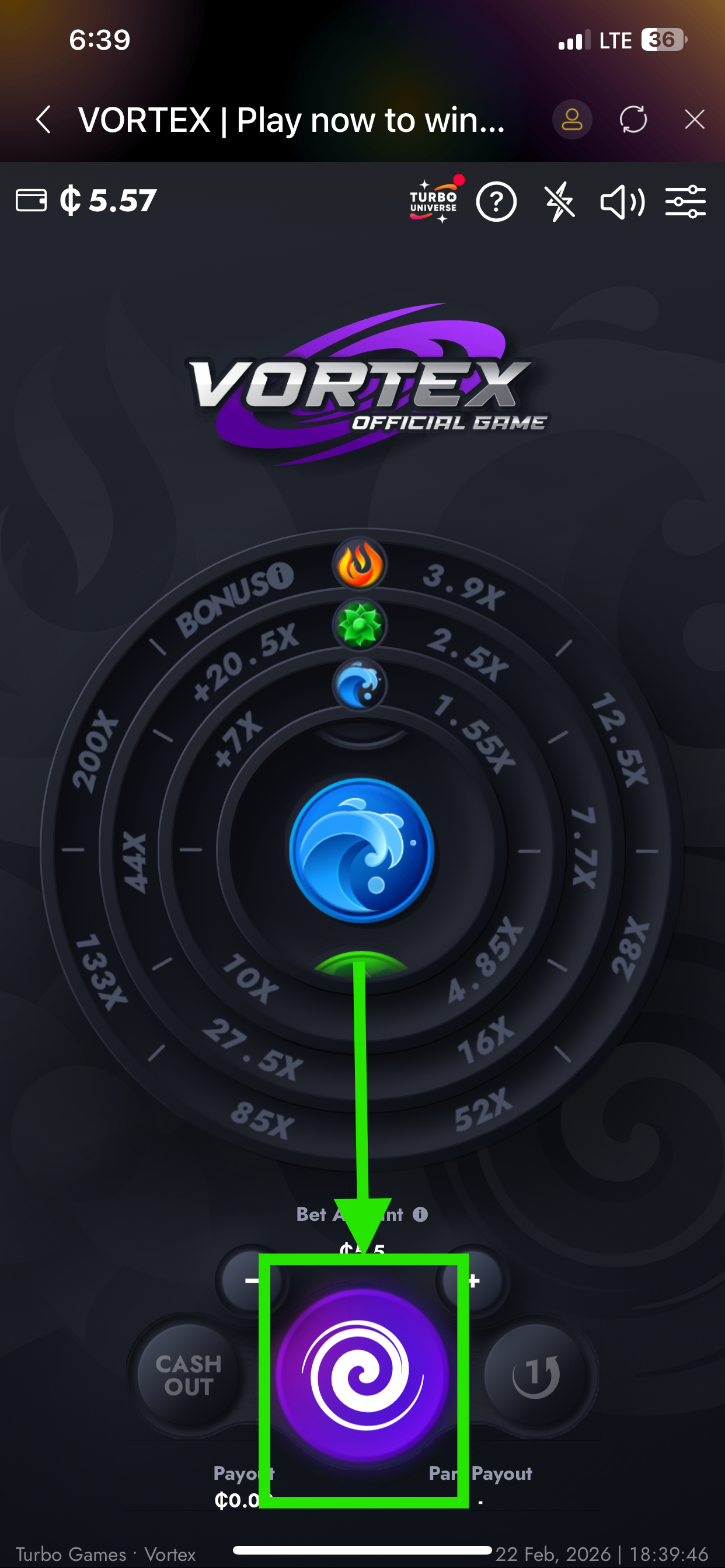Reload the Vortex page
The image size is (725, 1568).
coord(633,119)
